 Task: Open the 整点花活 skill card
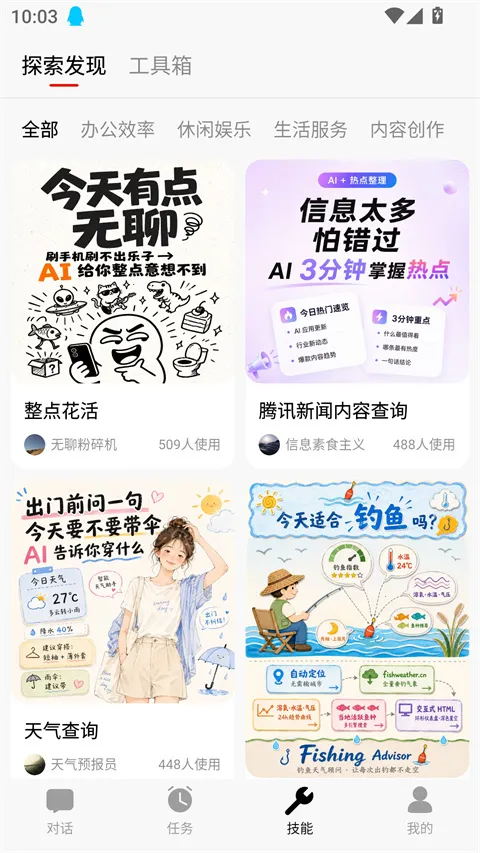click(123, 314)
